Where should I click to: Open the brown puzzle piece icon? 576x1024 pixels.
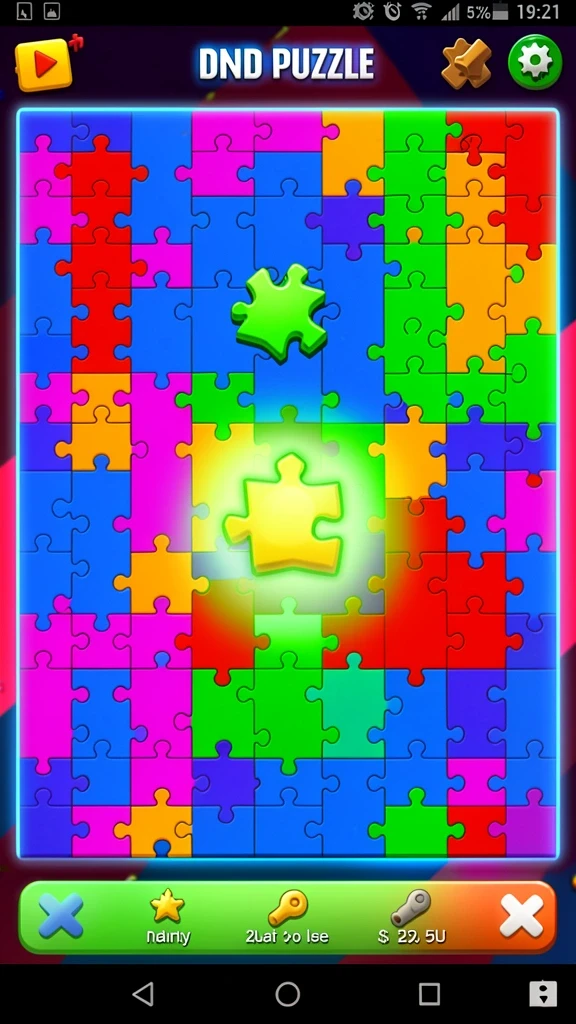click(x=466, y=63)
